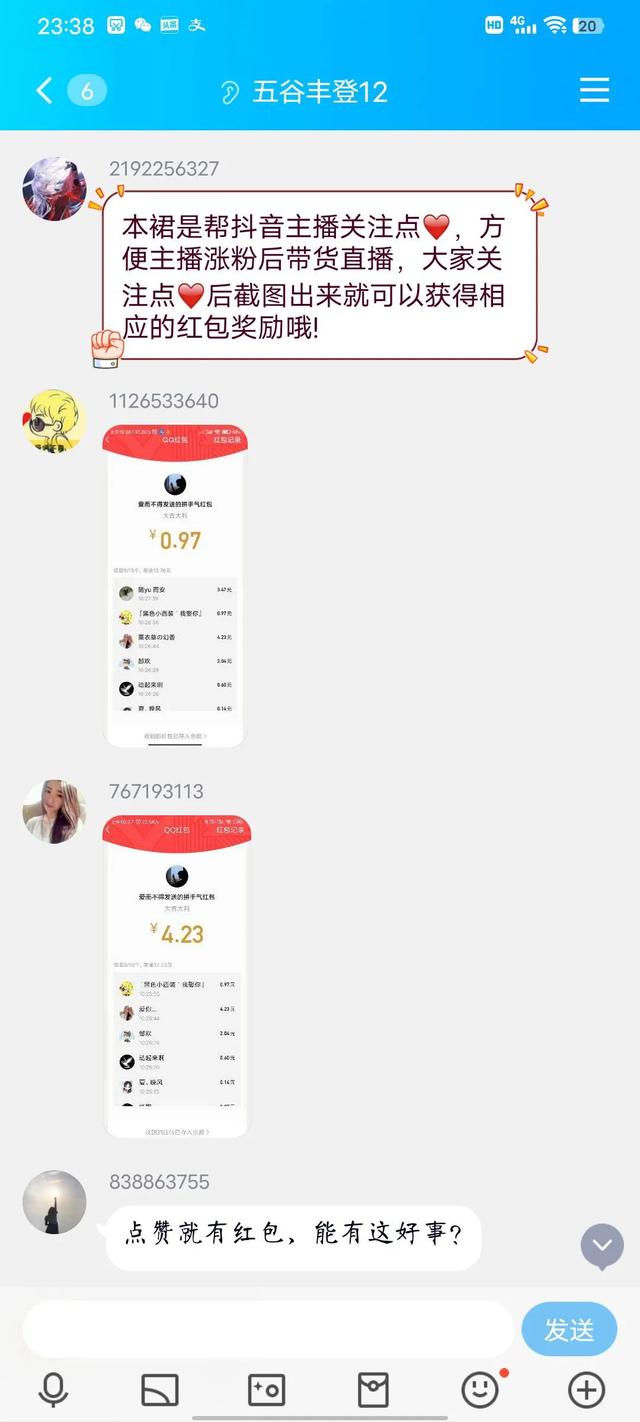Open more options plus icon
This screenshot has height=1422, width=640.
586,1389
